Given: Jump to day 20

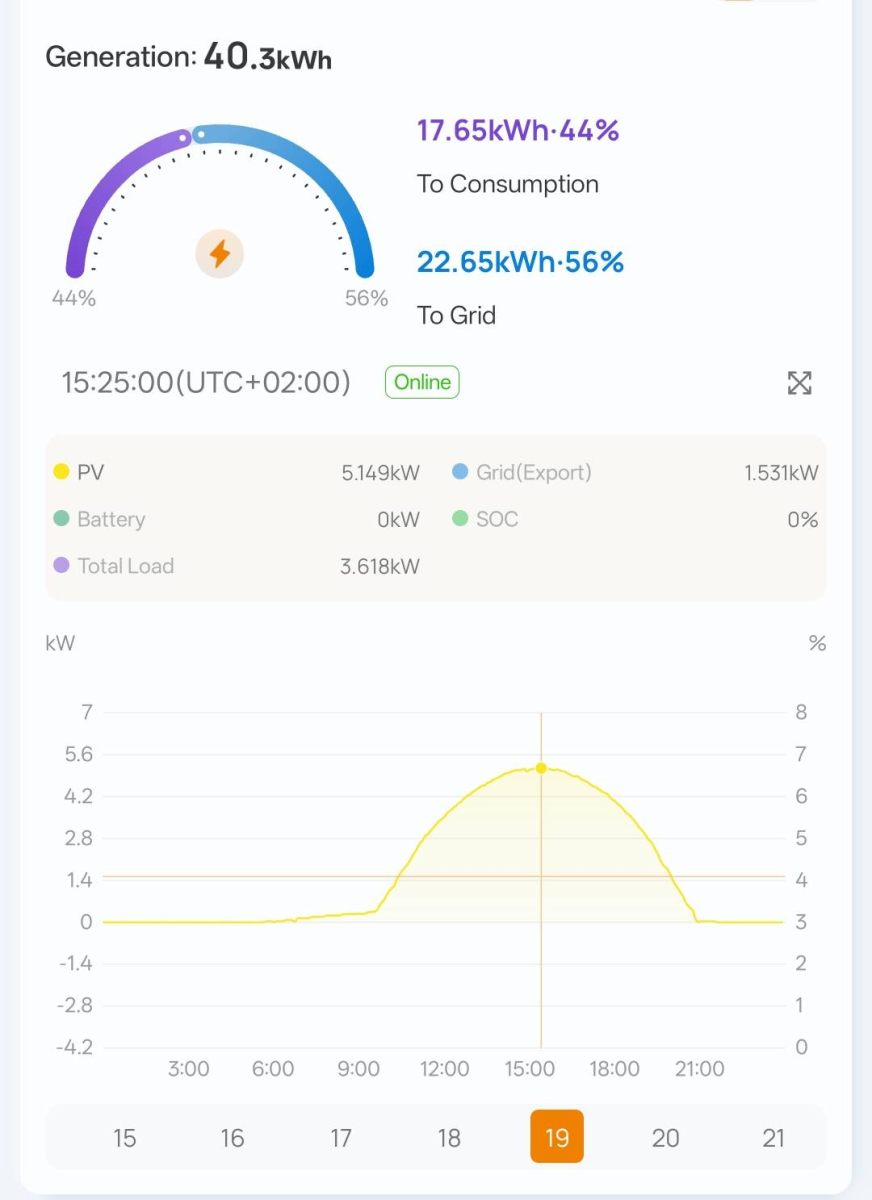Looking at the screenshot, I should (665, 1138).
